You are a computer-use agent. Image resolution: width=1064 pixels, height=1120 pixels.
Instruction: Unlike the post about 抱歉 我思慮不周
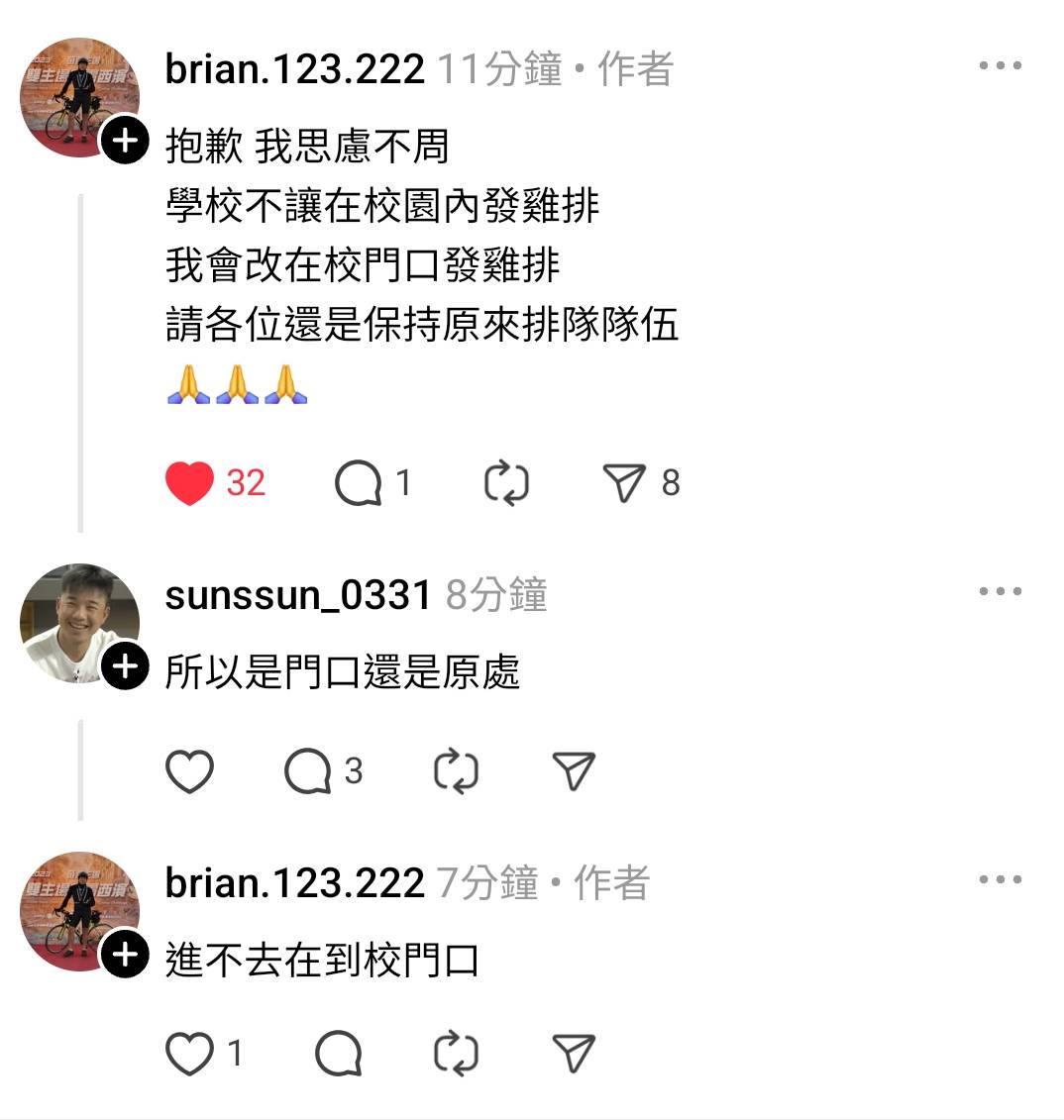click(x=190, y=483)
